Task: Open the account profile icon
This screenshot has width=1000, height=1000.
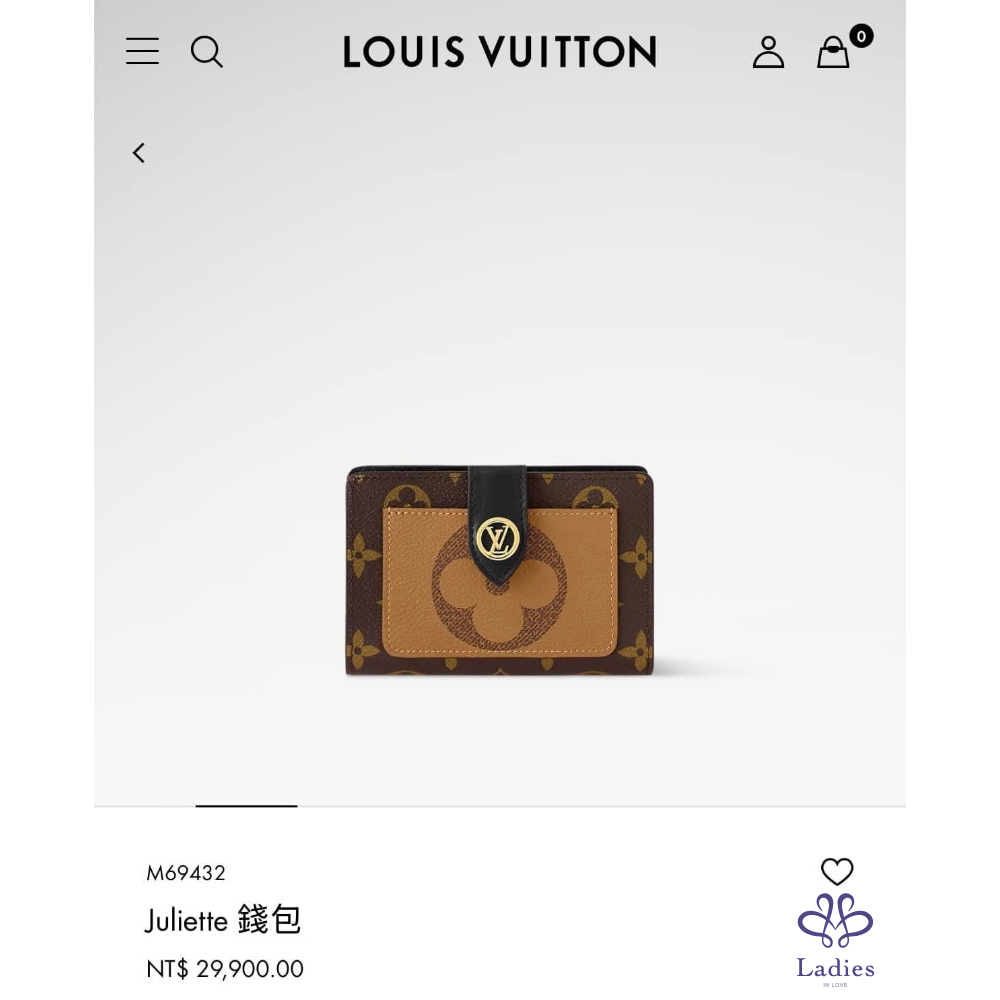Action: tap(768, 51)
